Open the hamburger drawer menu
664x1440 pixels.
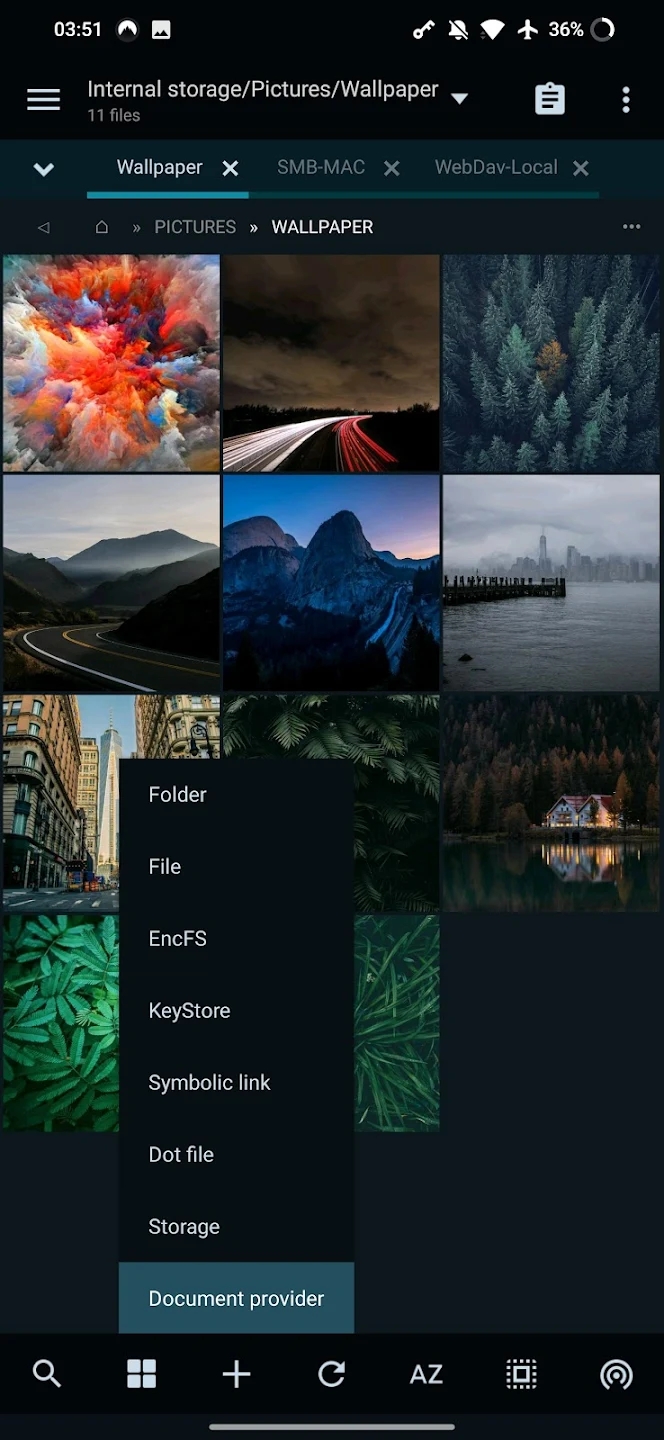click(x=43, y=100)
